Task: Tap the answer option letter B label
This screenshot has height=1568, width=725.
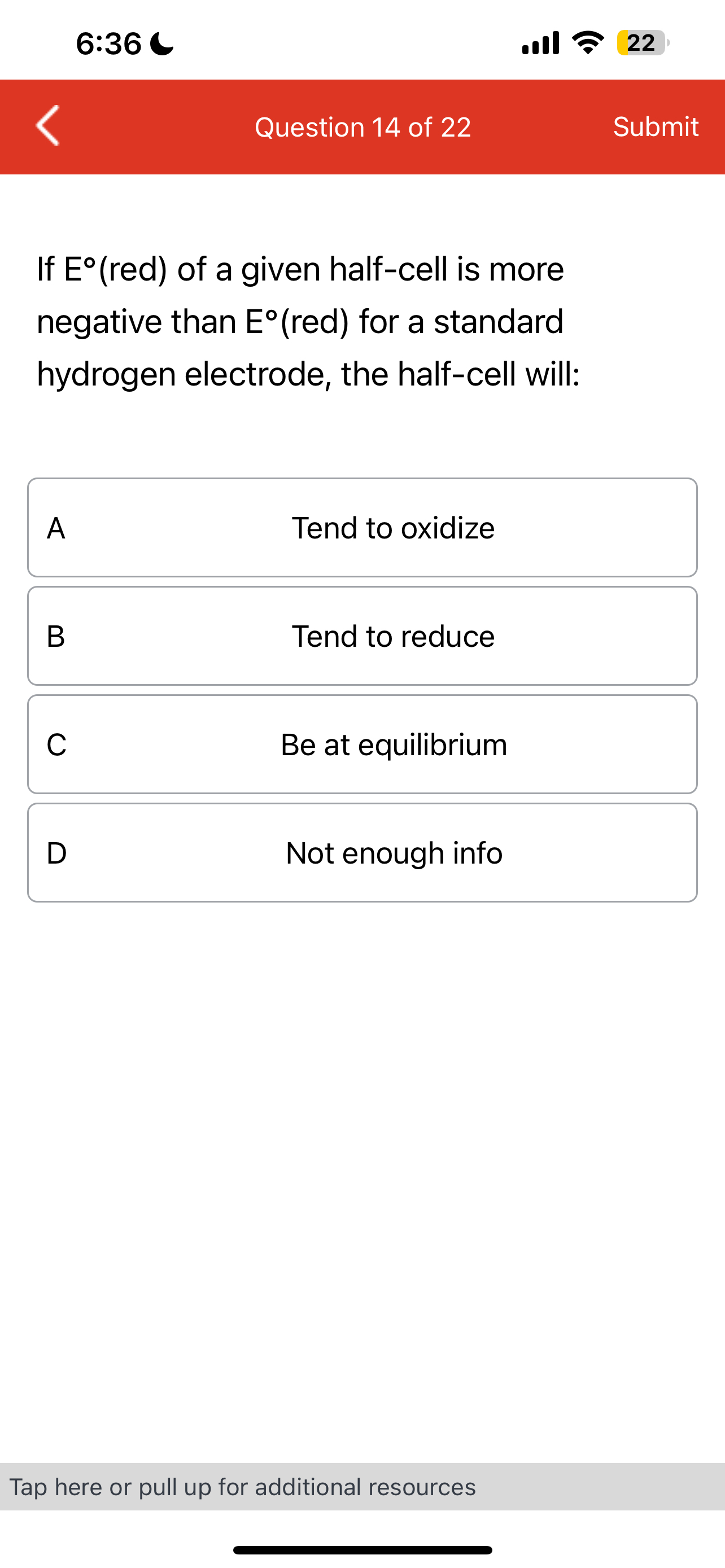Action: pos(55,636)
